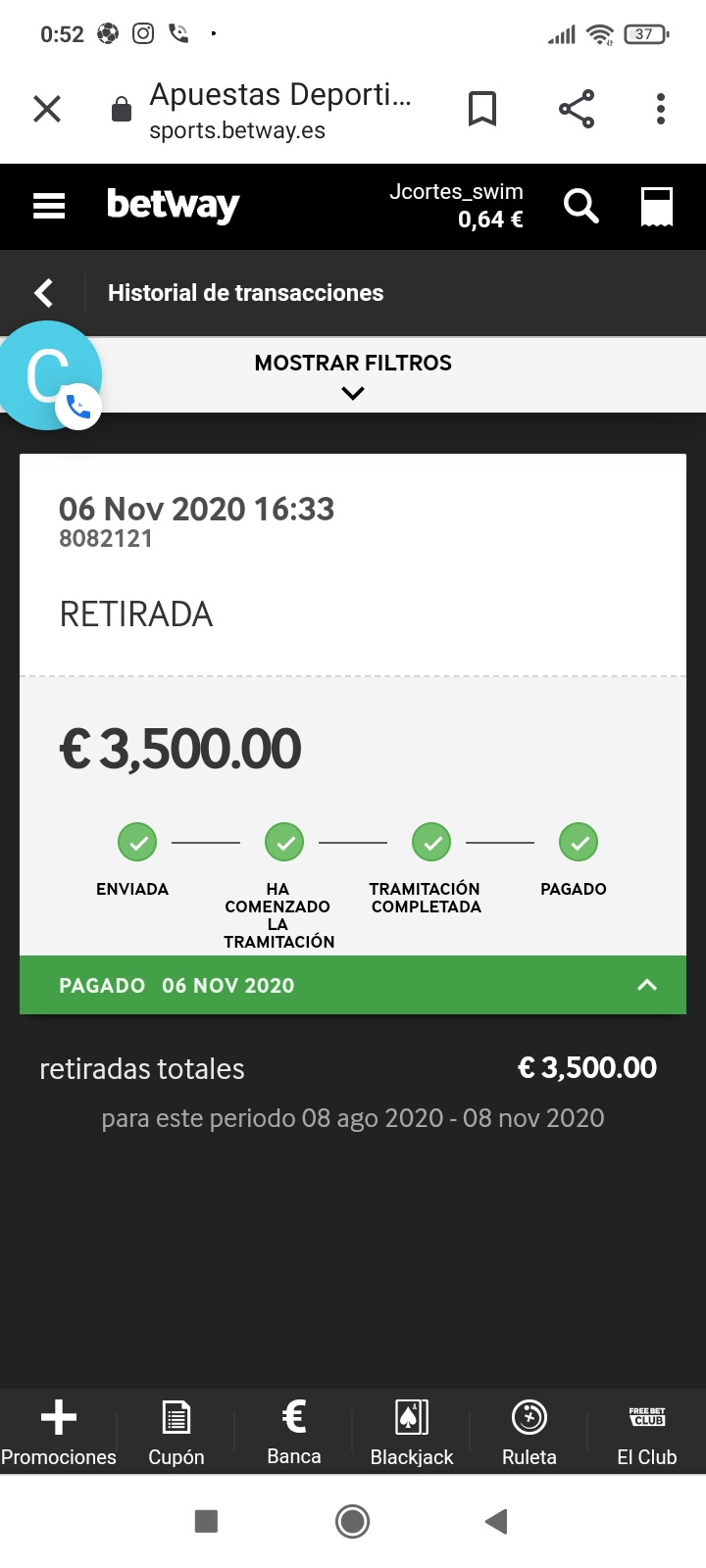View Jcortes_swim account balance
Screen dimensions: 706x1568
[x=456, y=206]
